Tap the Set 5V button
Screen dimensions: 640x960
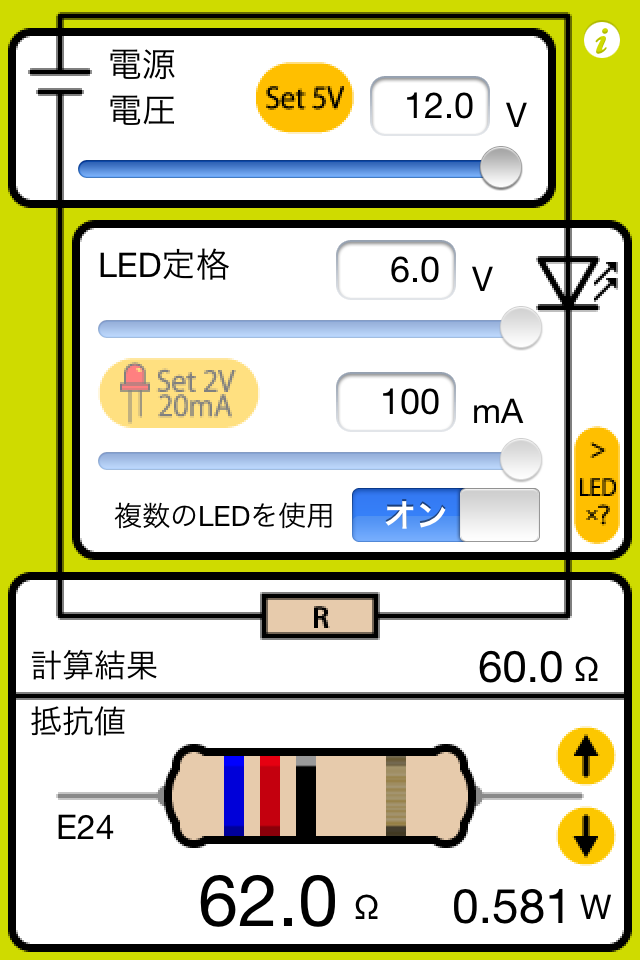click(305, 99)
